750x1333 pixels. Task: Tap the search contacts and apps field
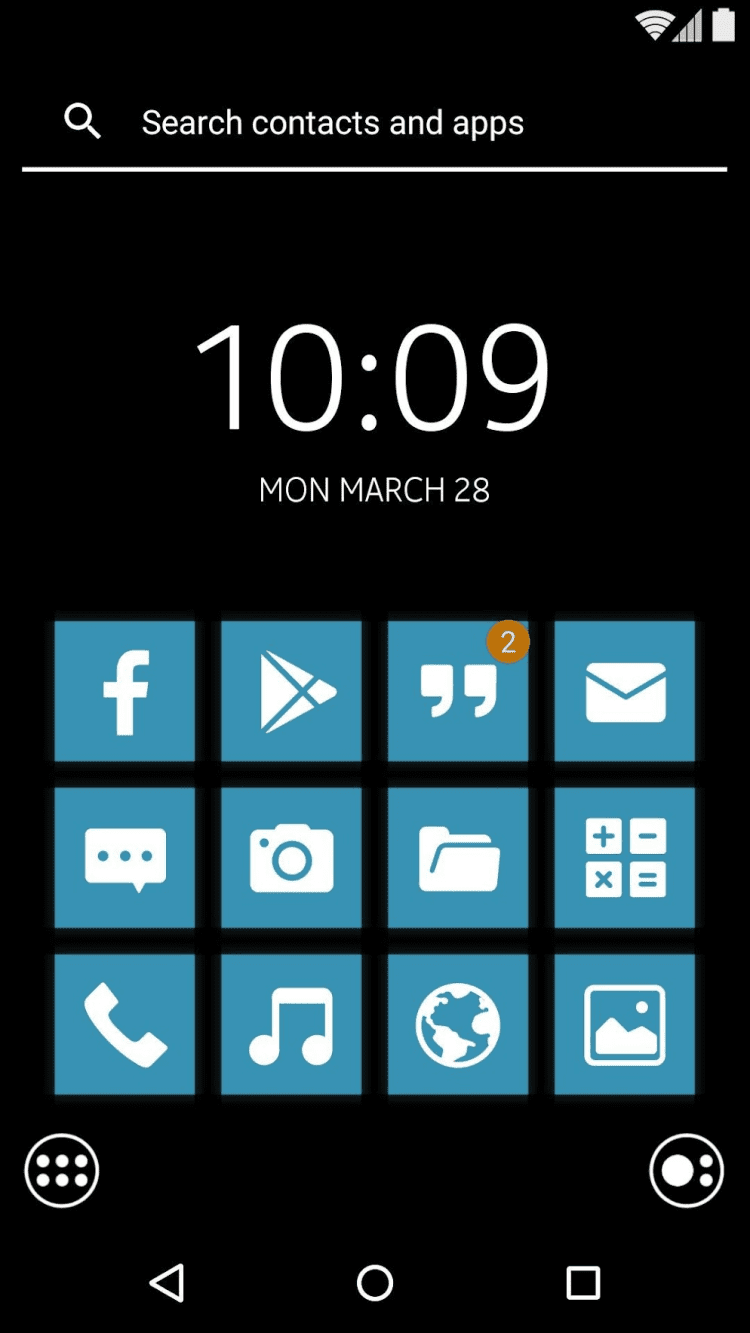[x=375, y=123]
